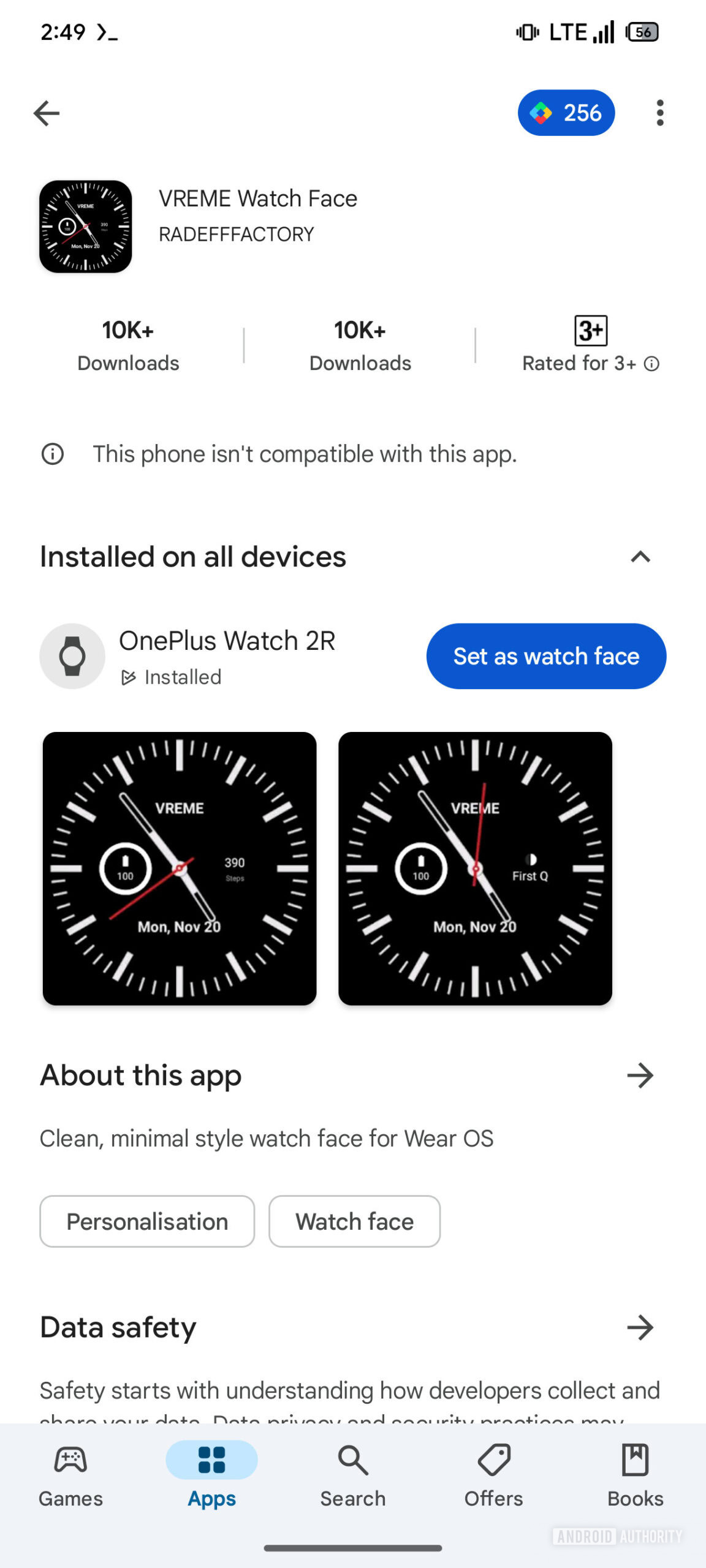Switch to the Search tab
This screenshot has height=1568, width=706.
(x=353, y=1476)
